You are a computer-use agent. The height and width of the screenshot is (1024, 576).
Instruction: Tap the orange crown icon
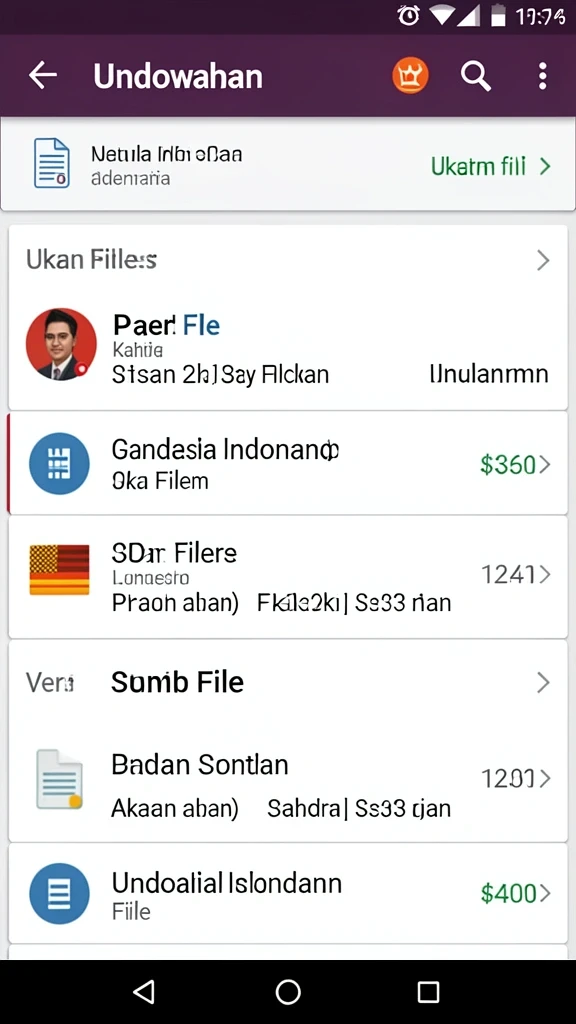click(x=410, y=76)
